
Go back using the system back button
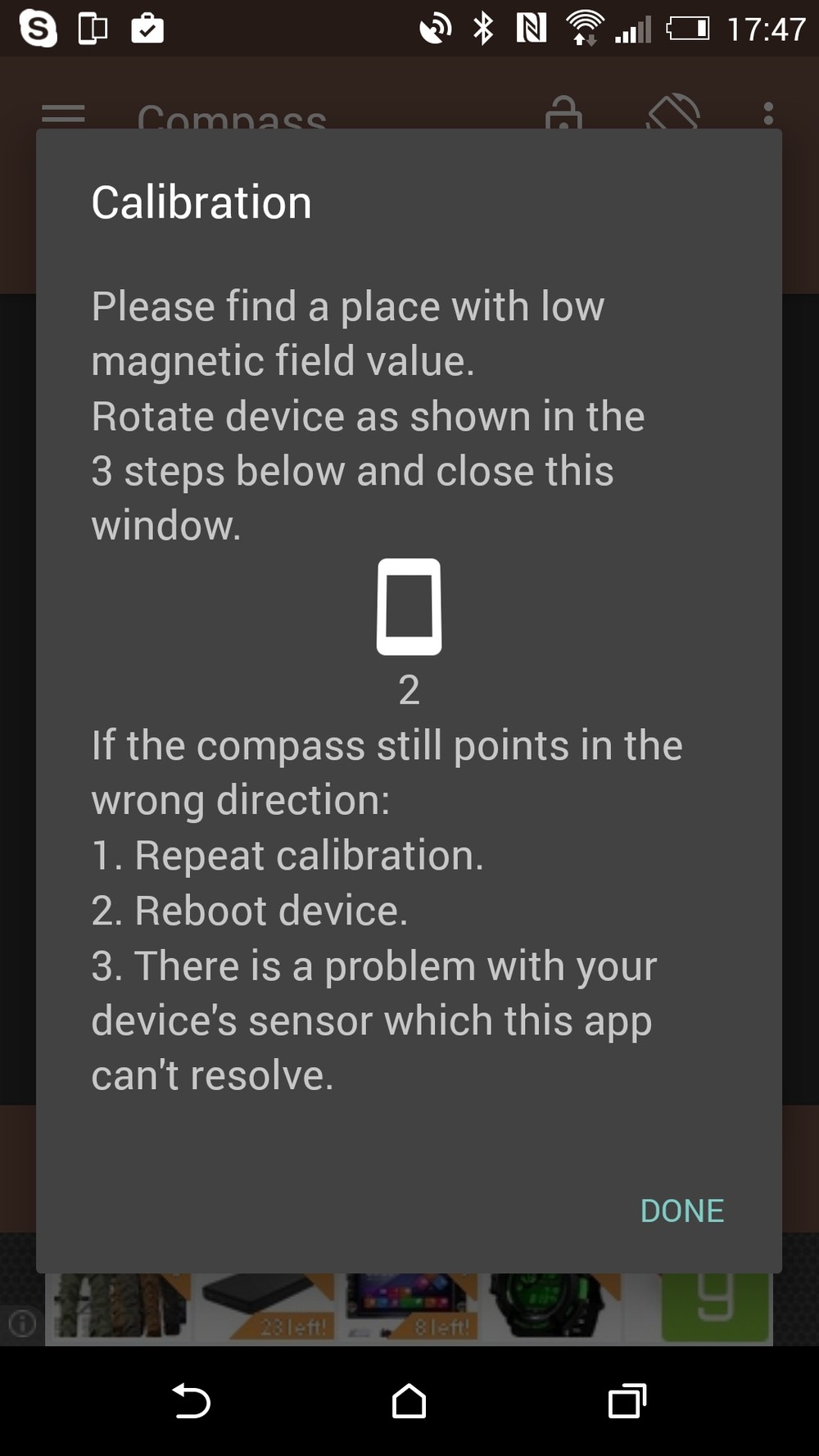point(192,1400)
